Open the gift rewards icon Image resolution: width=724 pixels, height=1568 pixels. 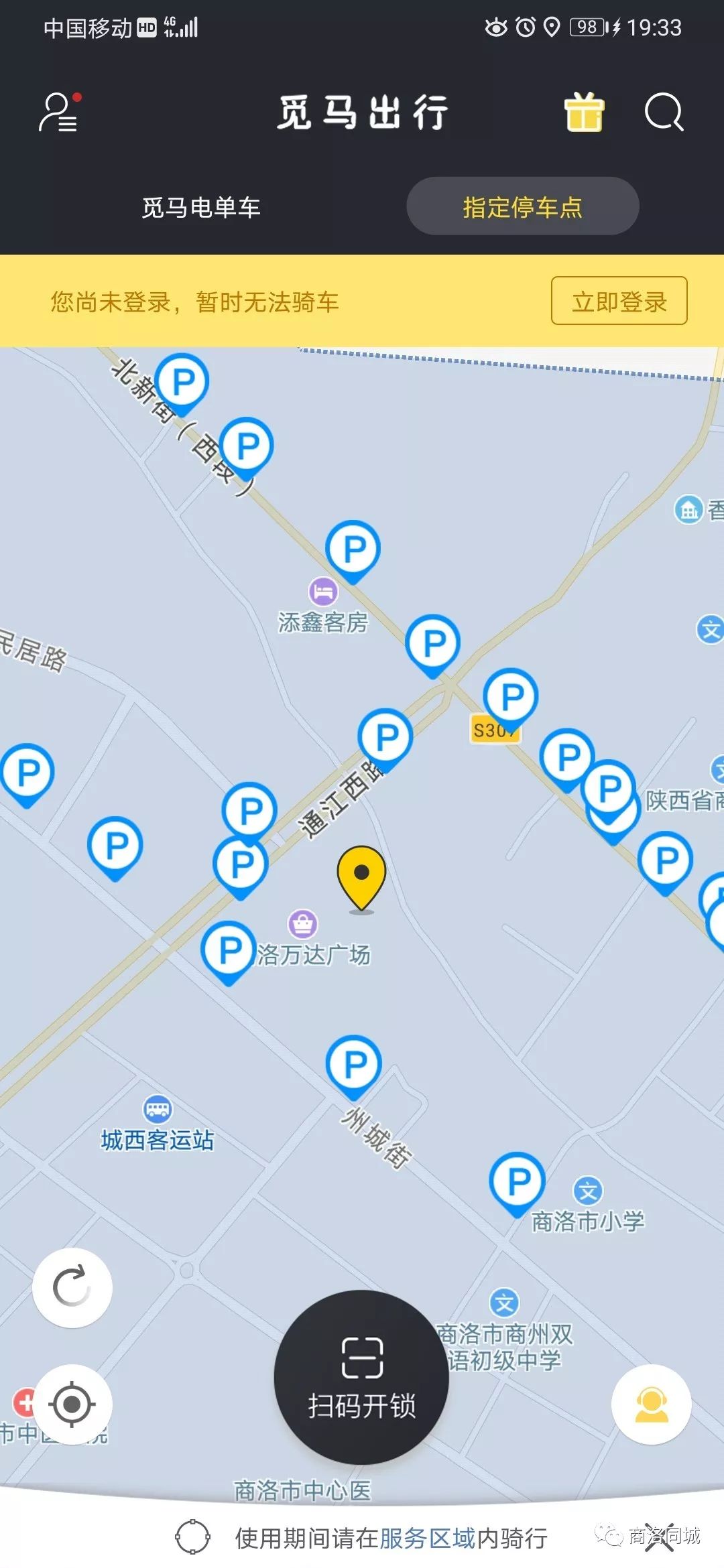click(x=584, y=113)
